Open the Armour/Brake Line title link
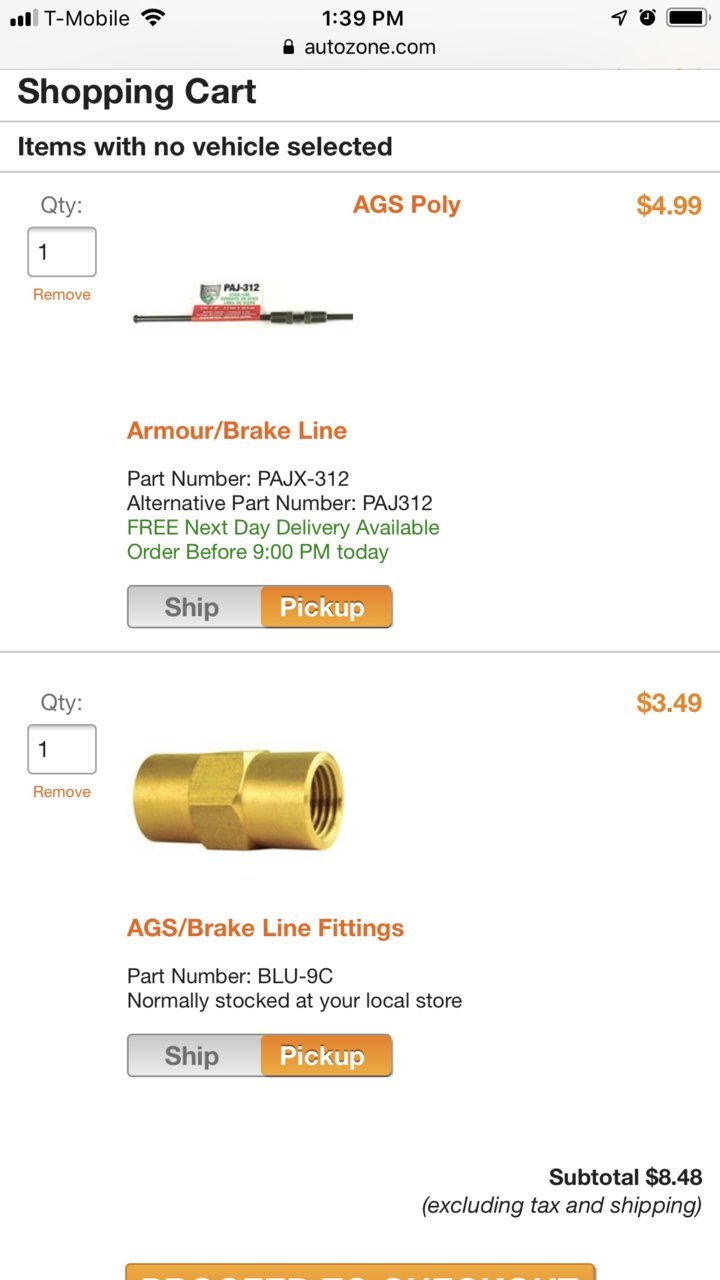720x1280 pixels. pyautogui.click(x=237, y=431)
